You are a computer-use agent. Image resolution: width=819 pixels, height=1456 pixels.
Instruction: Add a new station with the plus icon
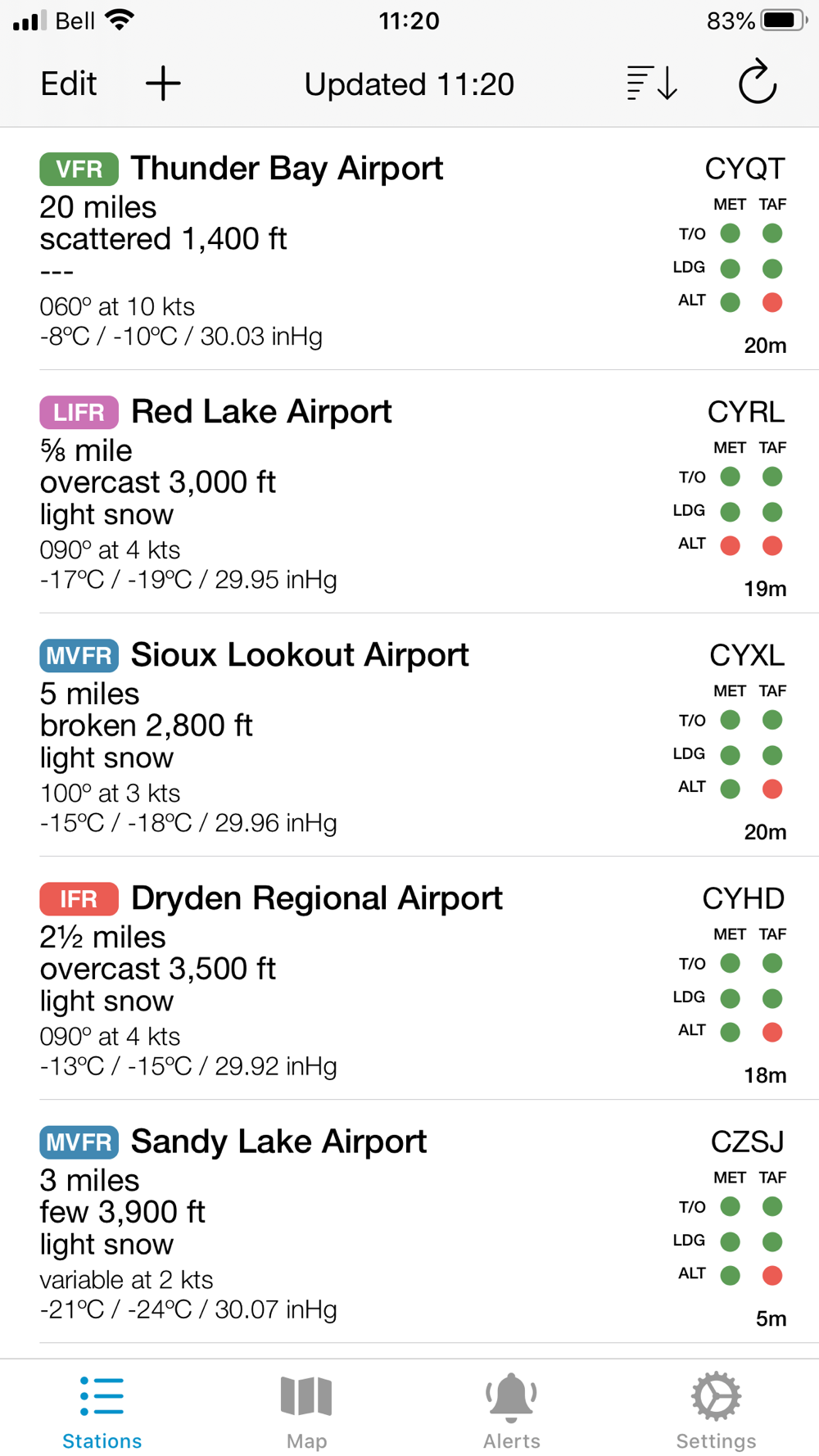coord(163,84)
